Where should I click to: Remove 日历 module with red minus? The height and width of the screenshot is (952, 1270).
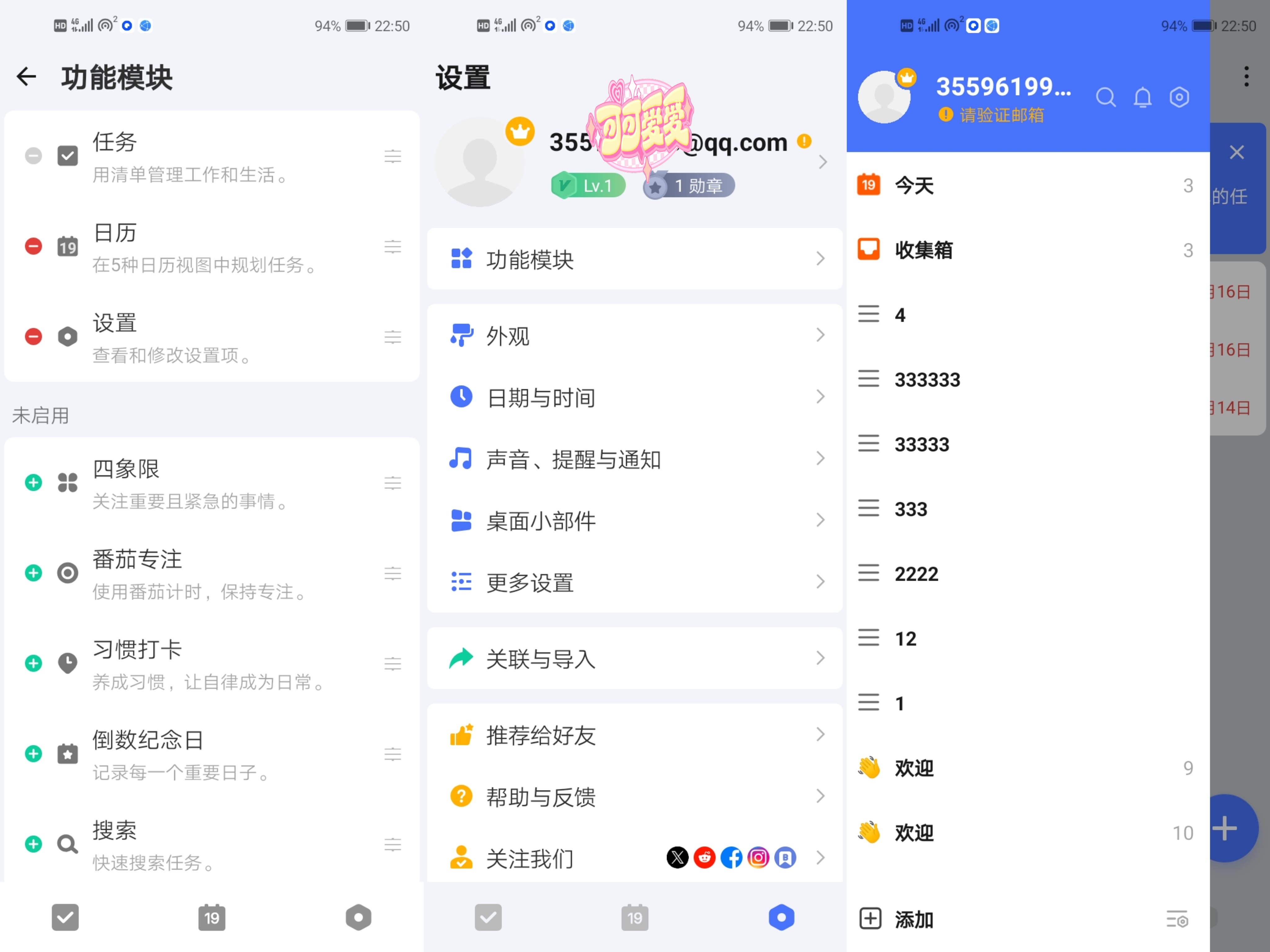(33, 247)
